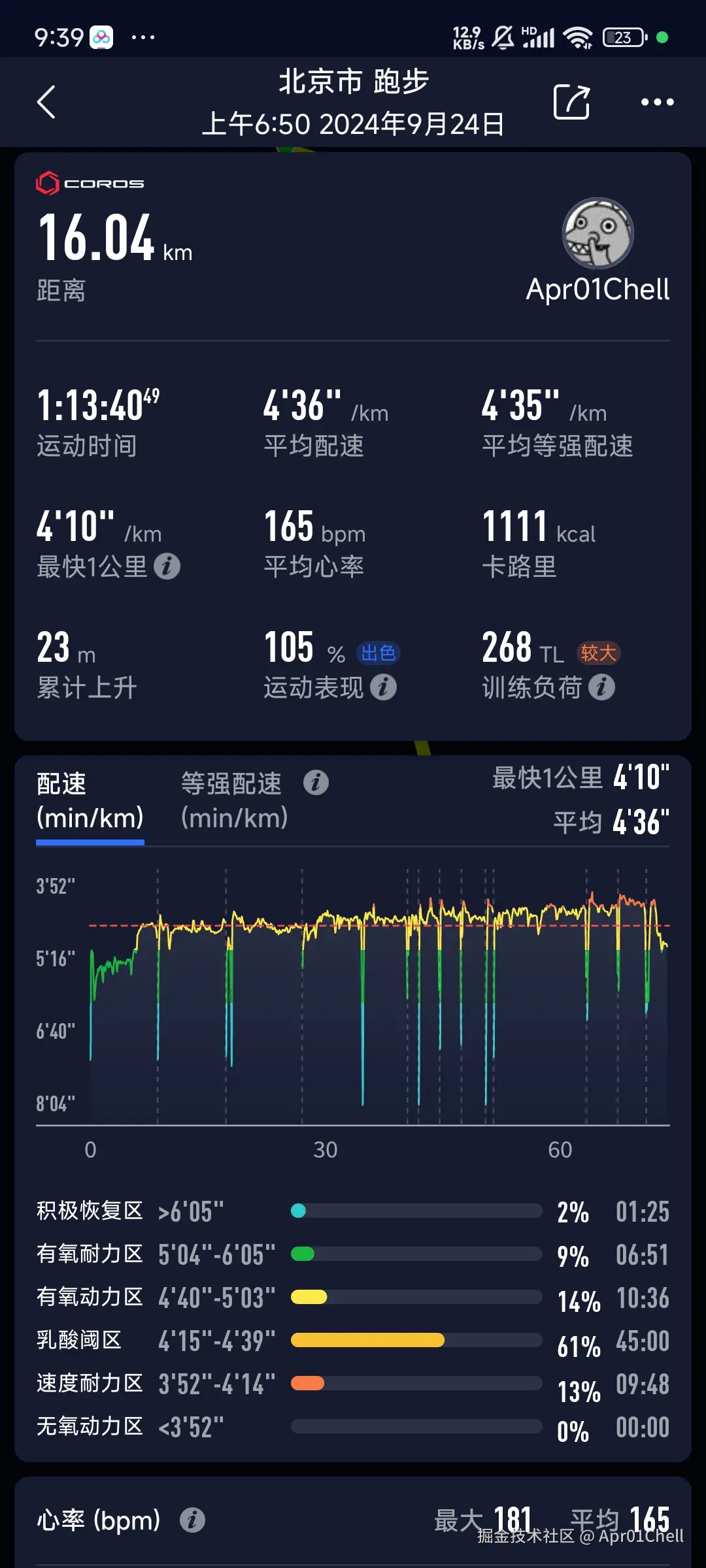This screenshot has width=706, height=1568.
Task: Click the battery indicator in the status bar
Action: [622, 38]
